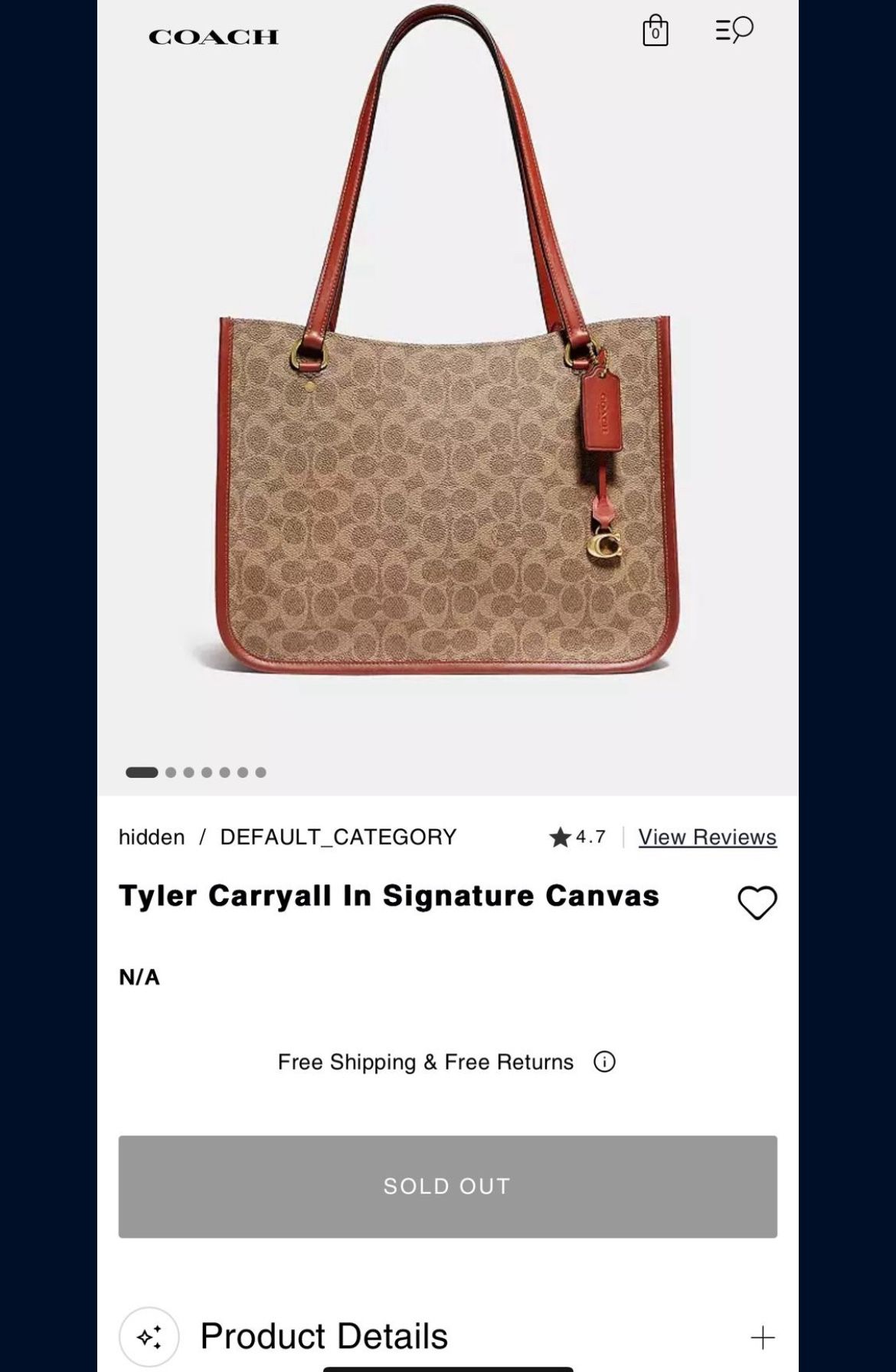Open the shopping bag
This screenshot has height=1372, width=896.
click(655, 31)
